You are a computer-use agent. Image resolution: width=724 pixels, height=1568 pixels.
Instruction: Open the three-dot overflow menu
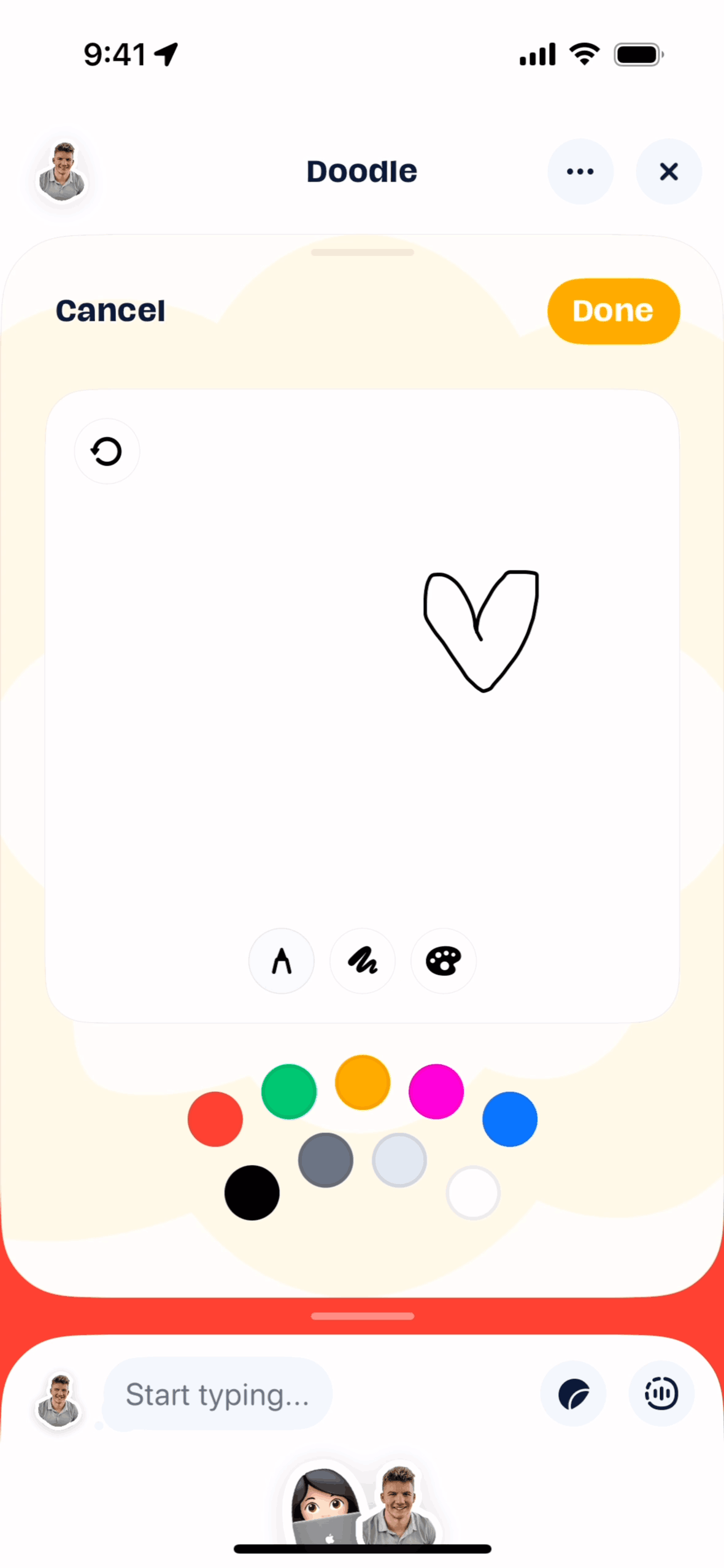pos(580,171)
